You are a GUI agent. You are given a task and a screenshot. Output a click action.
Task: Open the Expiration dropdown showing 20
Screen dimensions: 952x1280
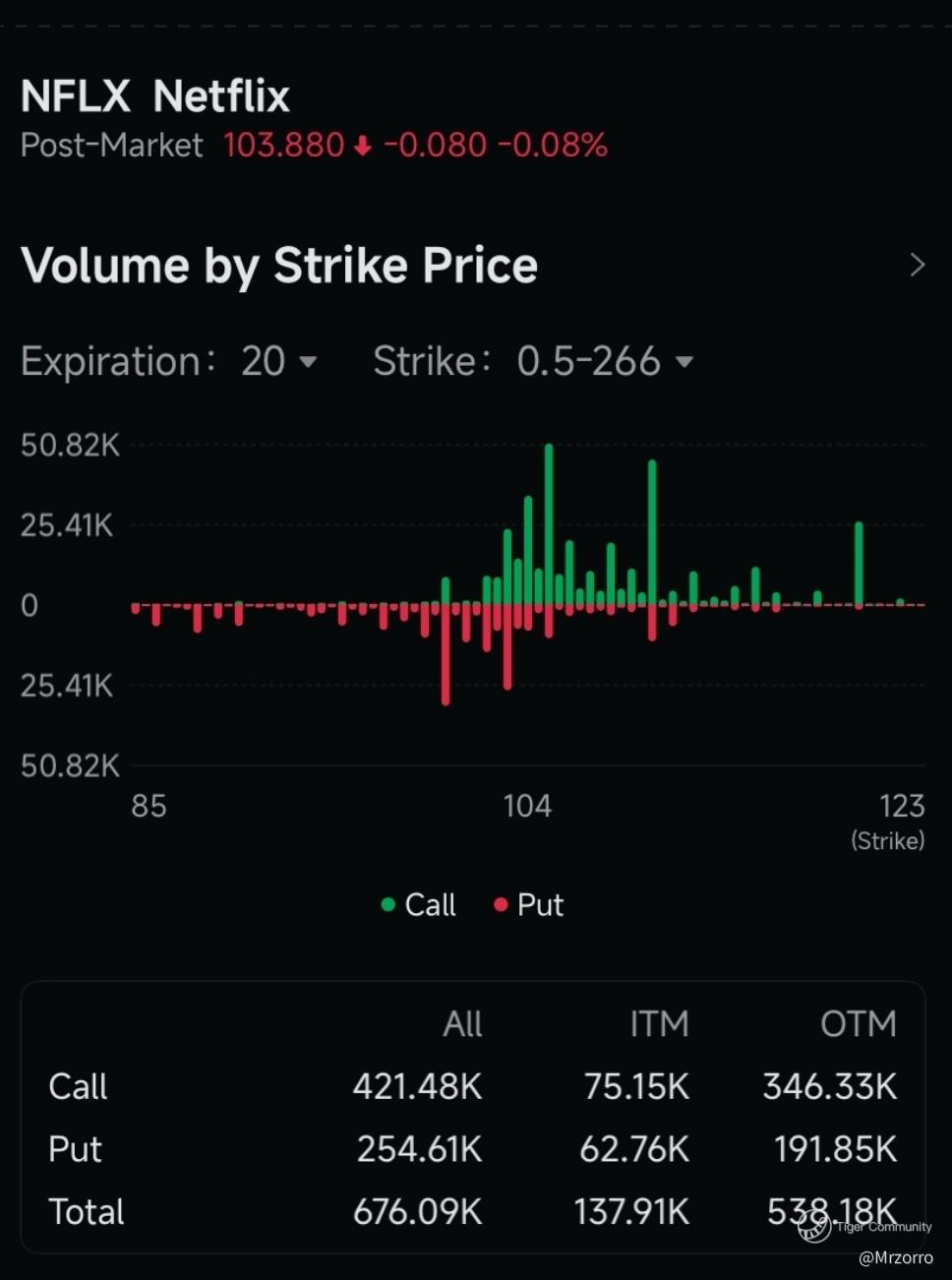[279, 362]
